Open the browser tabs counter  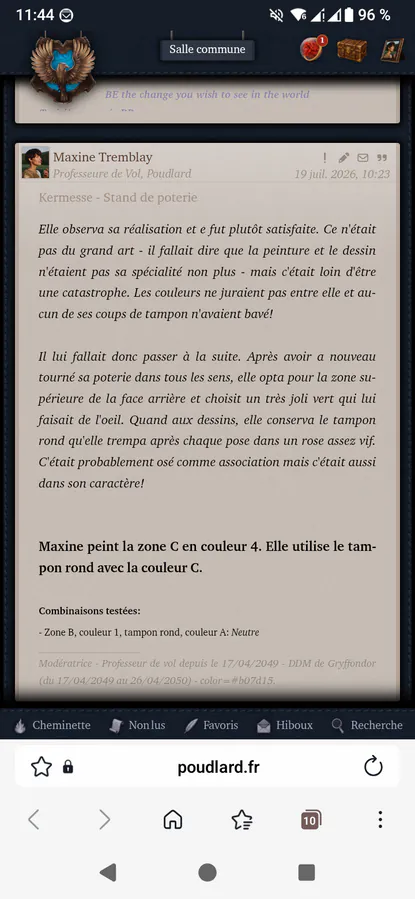pyautogui.click(x=310, y=820)
